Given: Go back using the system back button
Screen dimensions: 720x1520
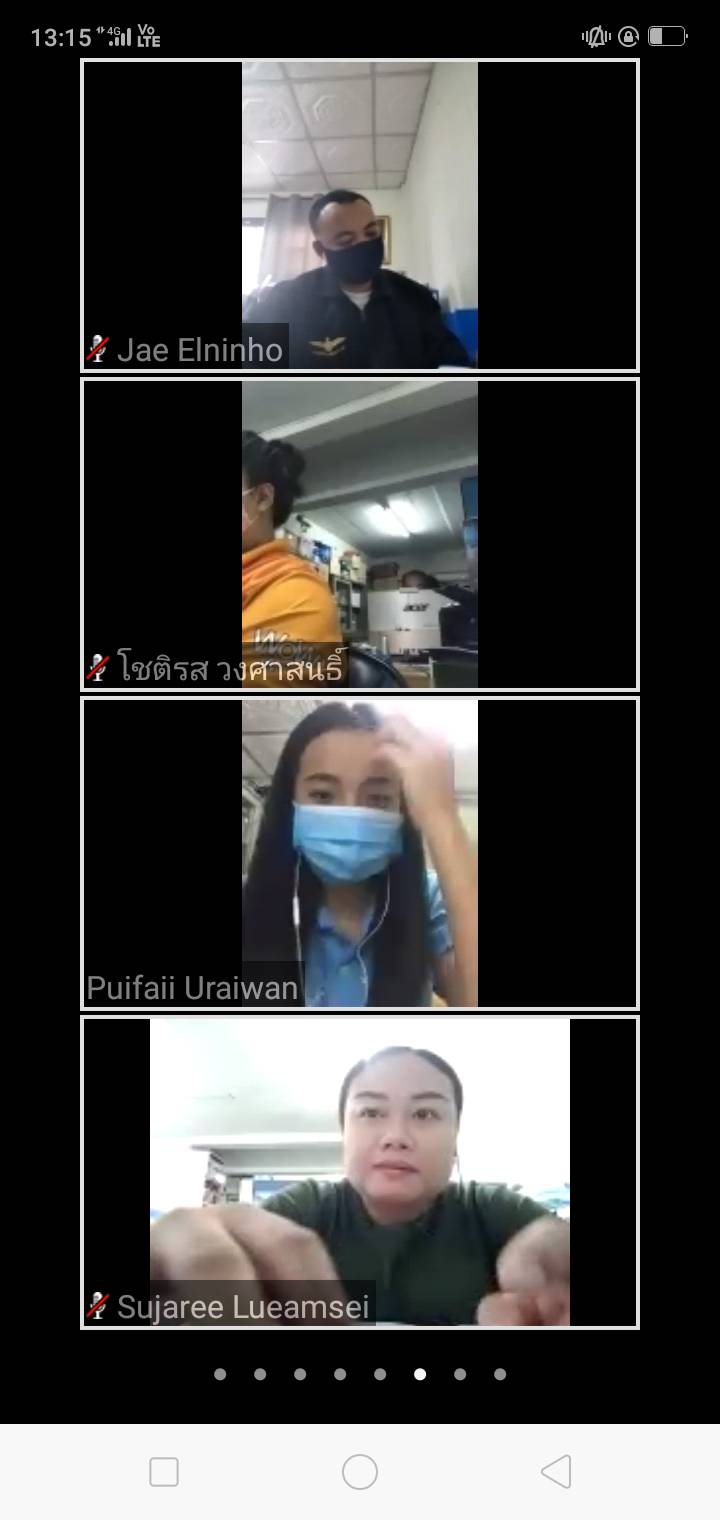Looking at the screenshot, I should tap(556, 1472).
